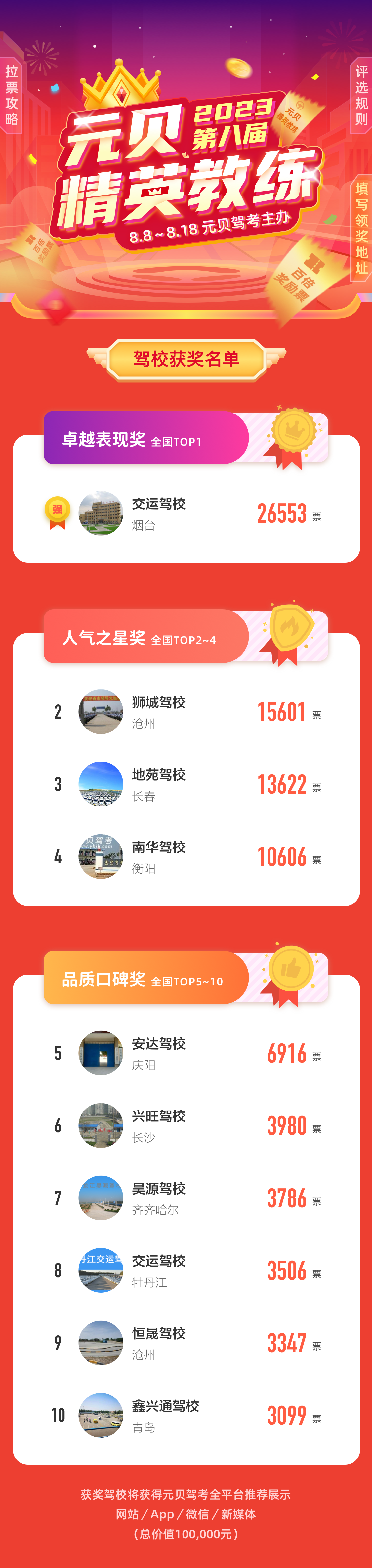
Task: Open 兴旺驾校 长沙 entry
Action: pos(186,1125)
